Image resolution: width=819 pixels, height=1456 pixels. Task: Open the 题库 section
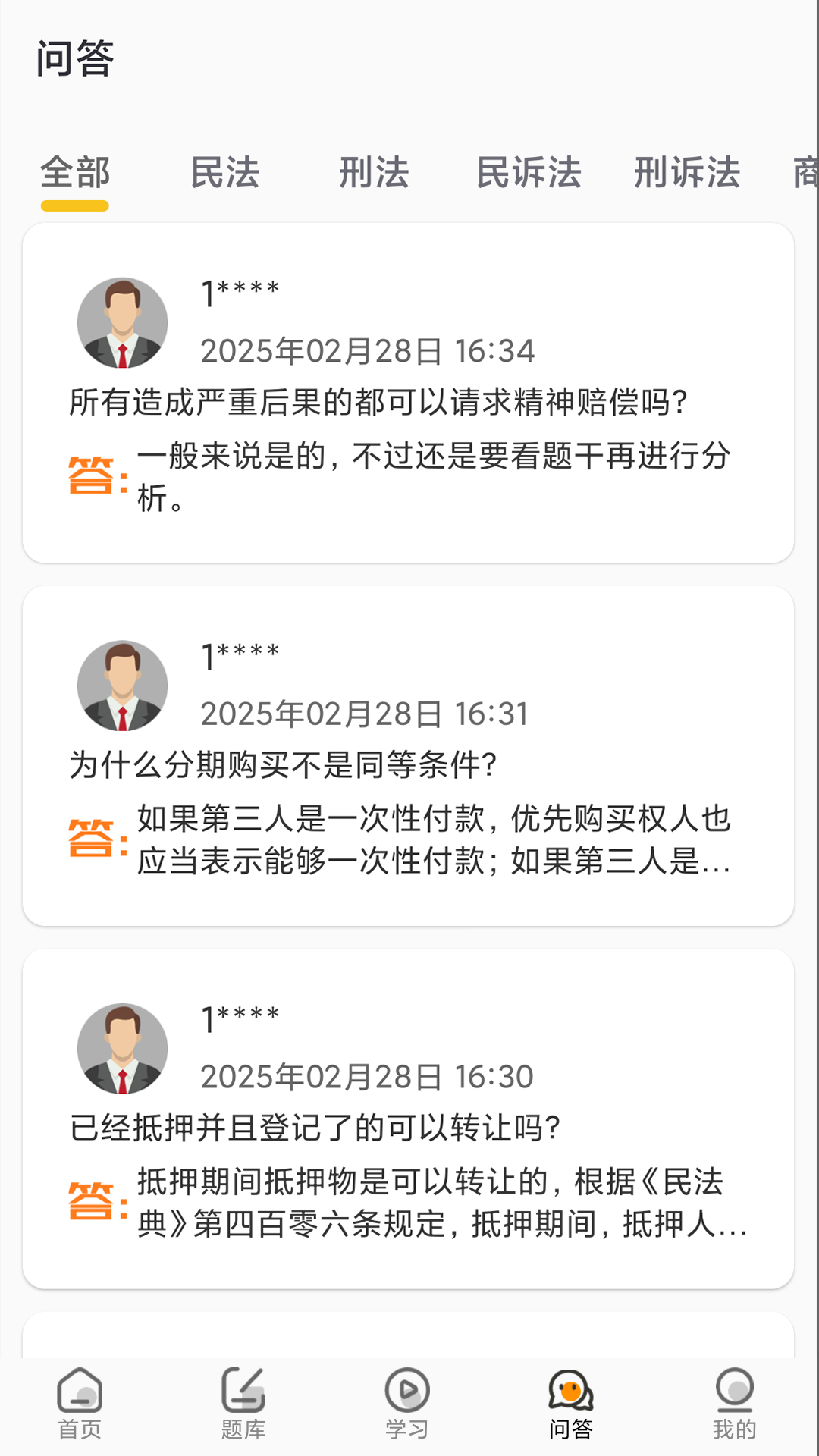[x=243, y=1404]
